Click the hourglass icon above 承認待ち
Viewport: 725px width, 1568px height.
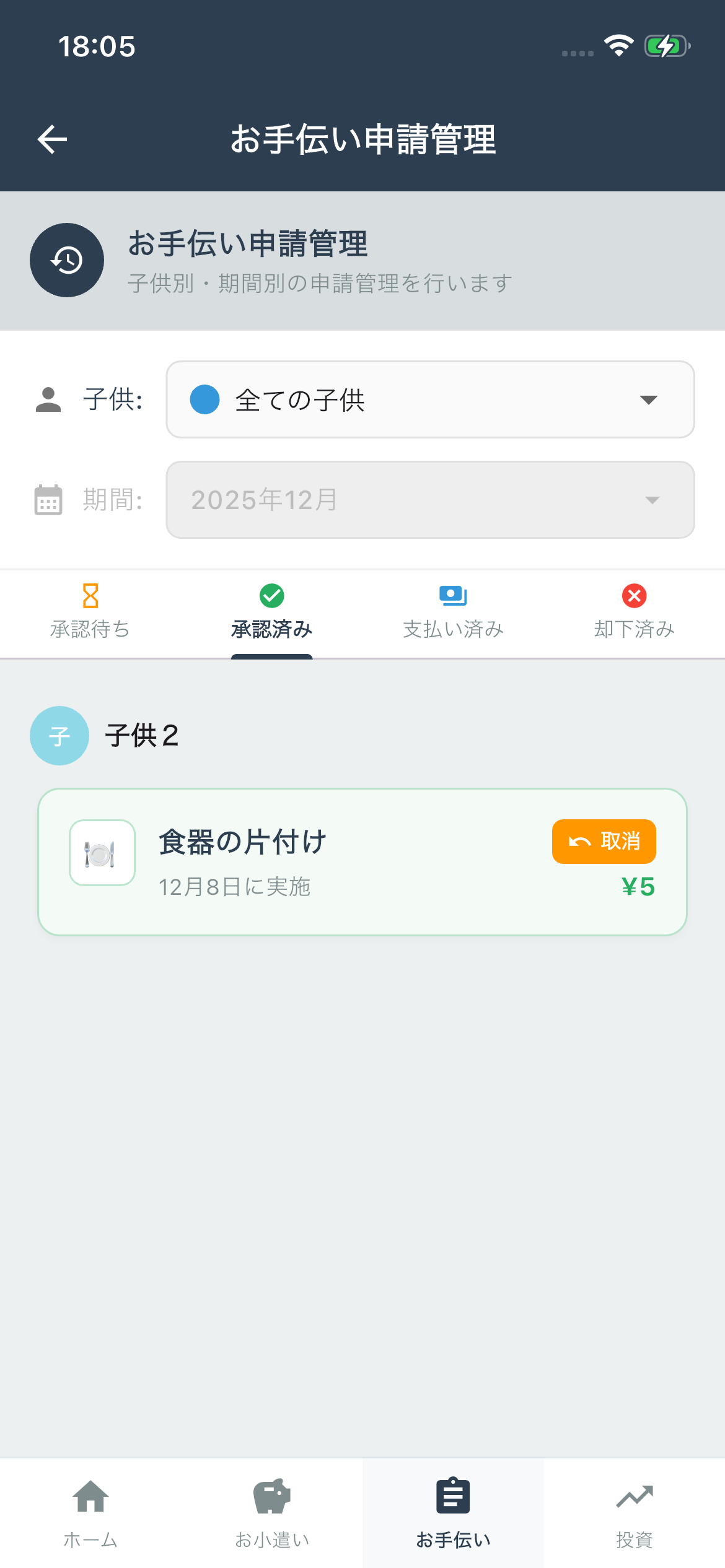[x=90, y=596]
